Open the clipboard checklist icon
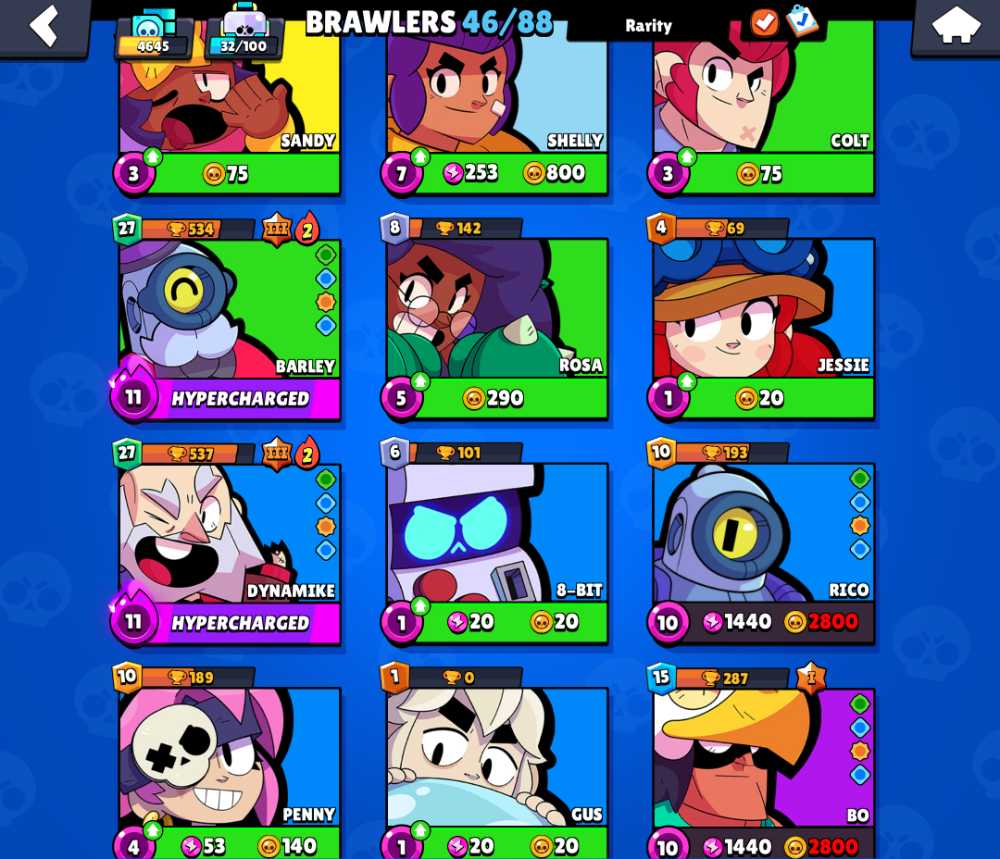This screenshot has height=859, width=1000. 802,21
